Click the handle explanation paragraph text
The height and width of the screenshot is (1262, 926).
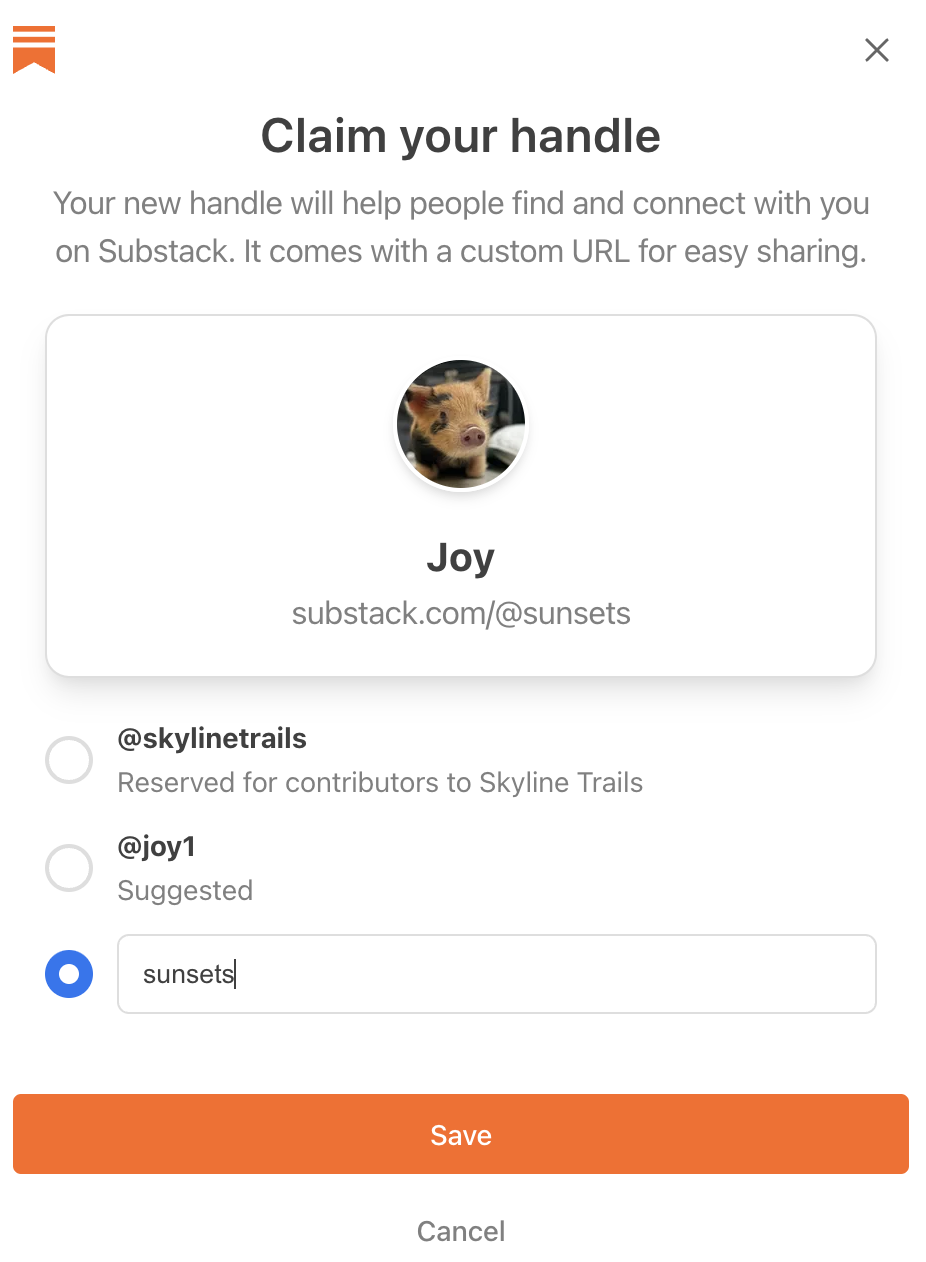click(461, 227)
